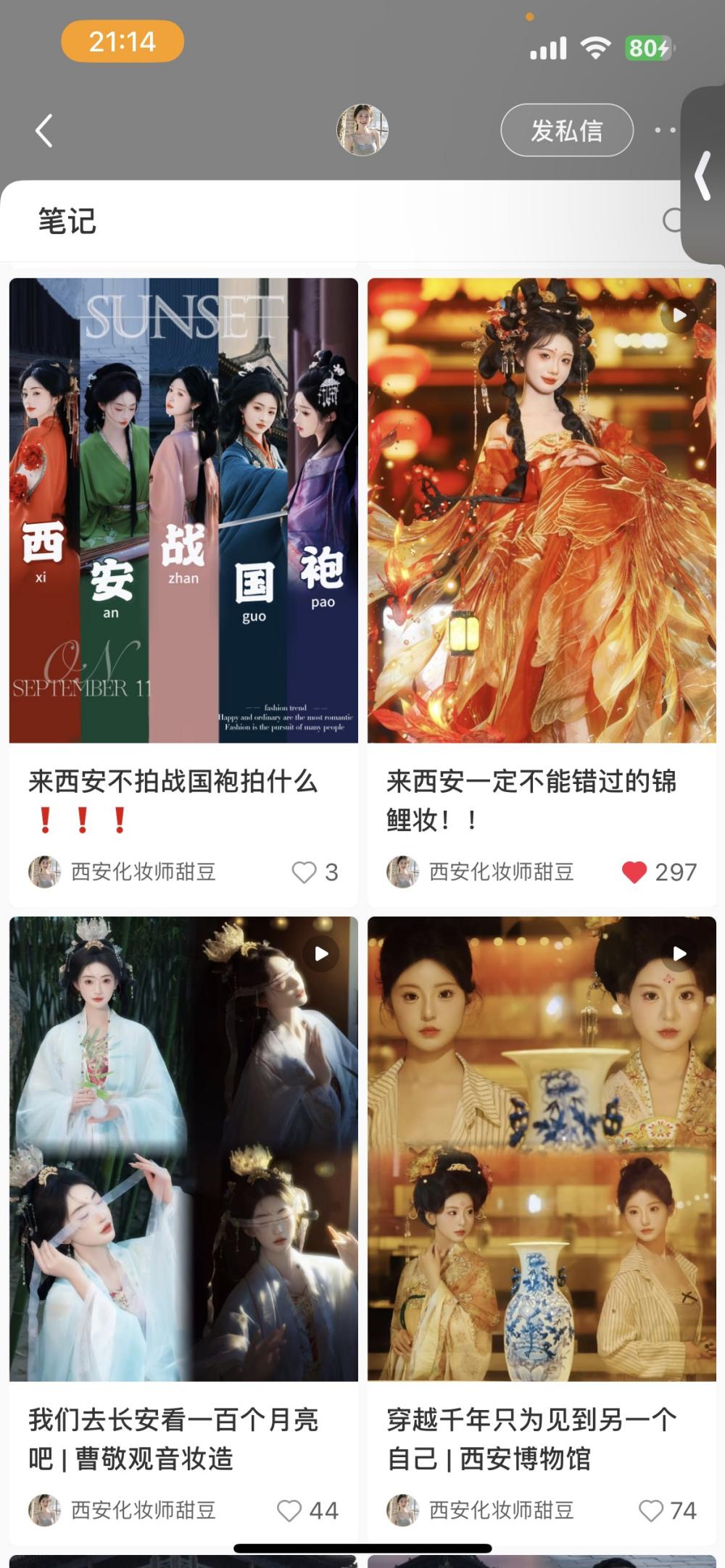The width and height of the screenshot is (725, 1568).
Task: Open the 我们去长安看一百个月亮吧 note
Action: [x=183, y=1148]
